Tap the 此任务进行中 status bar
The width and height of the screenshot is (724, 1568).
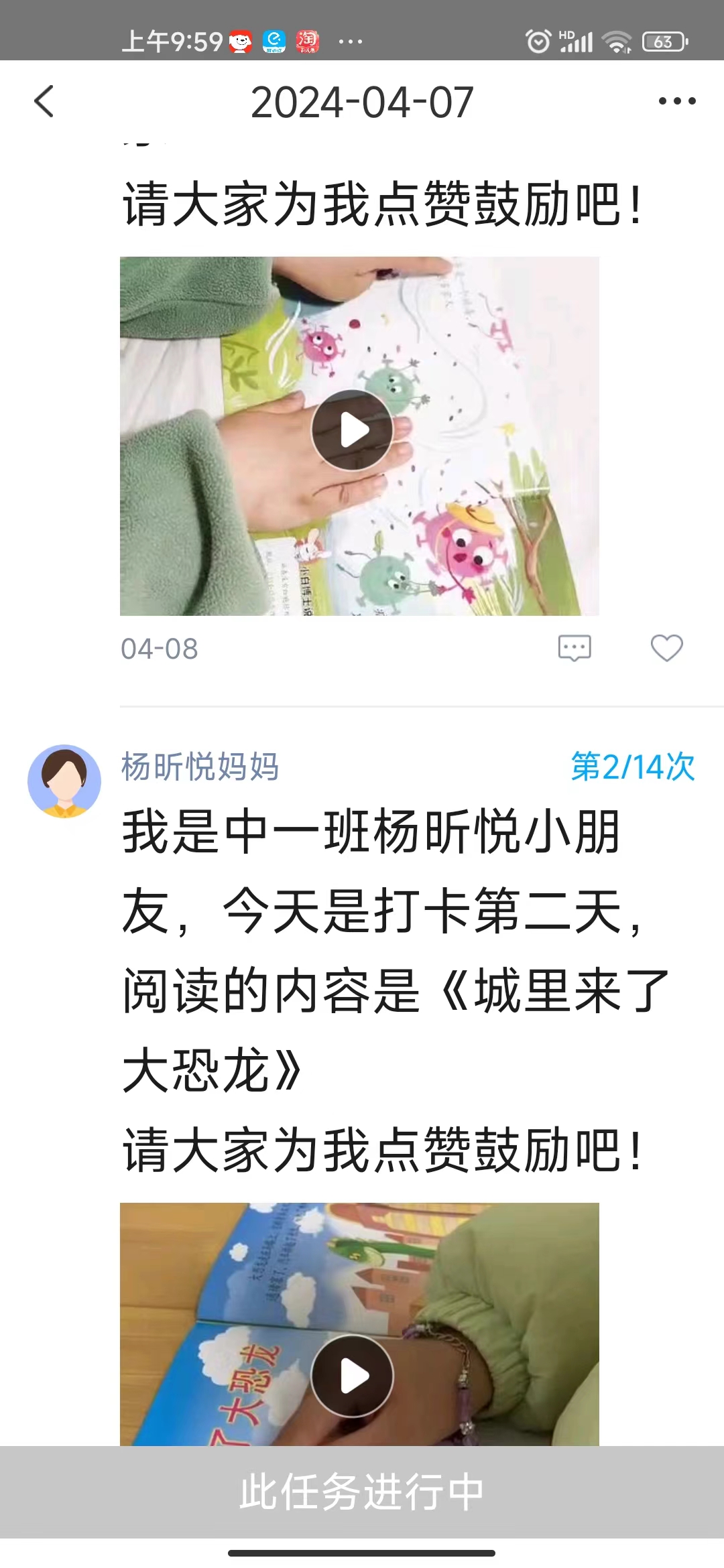[362, 1492]
